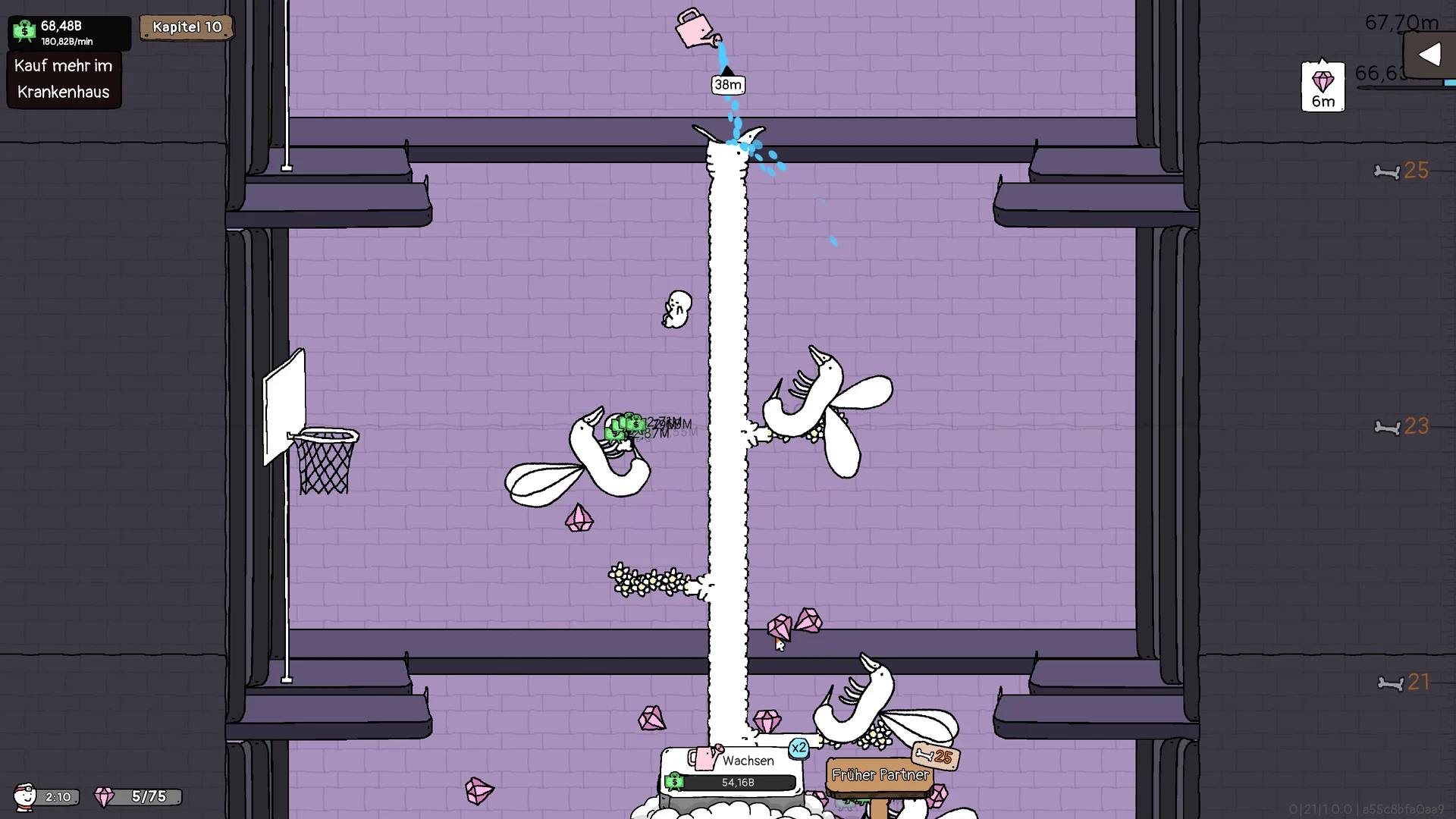Tap the character timer showing 2:10
The image size is (1456, 819).
point(45,796)
